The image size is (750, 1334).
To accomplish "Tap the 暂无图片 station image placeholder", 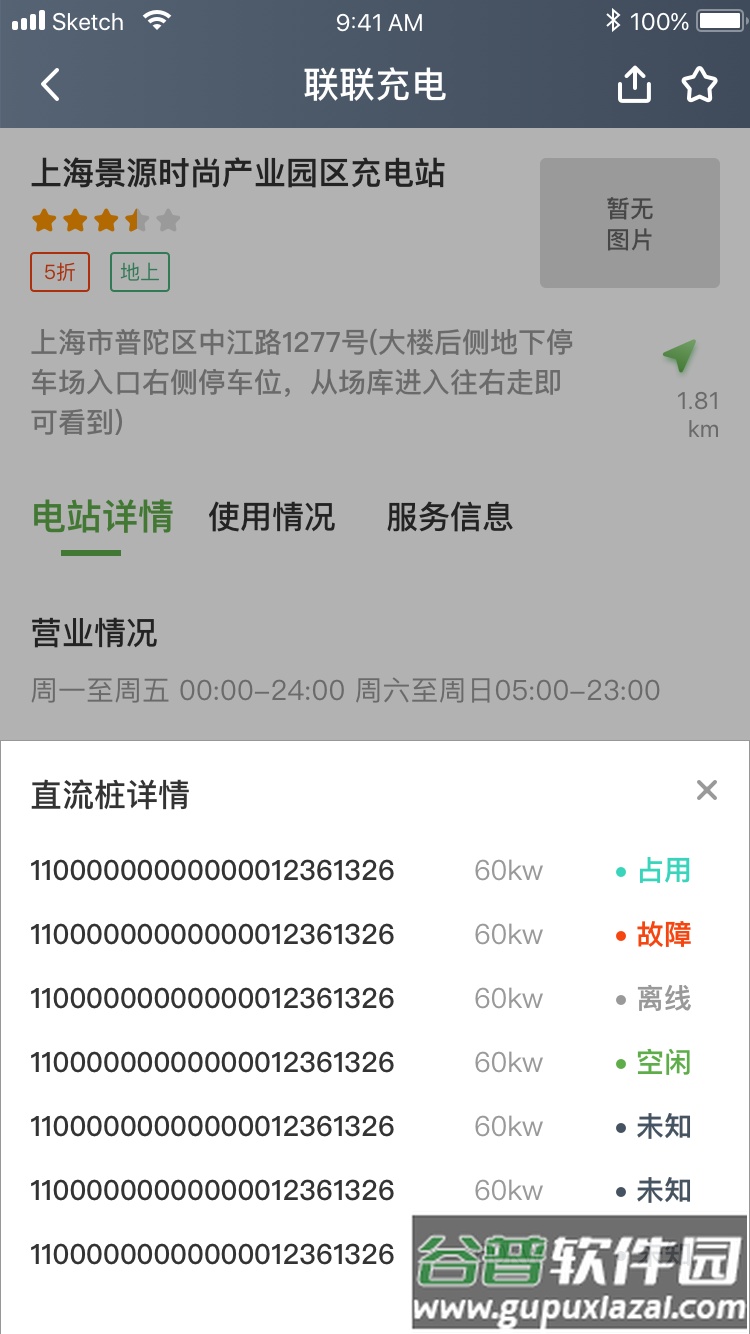I will point(630,223).
